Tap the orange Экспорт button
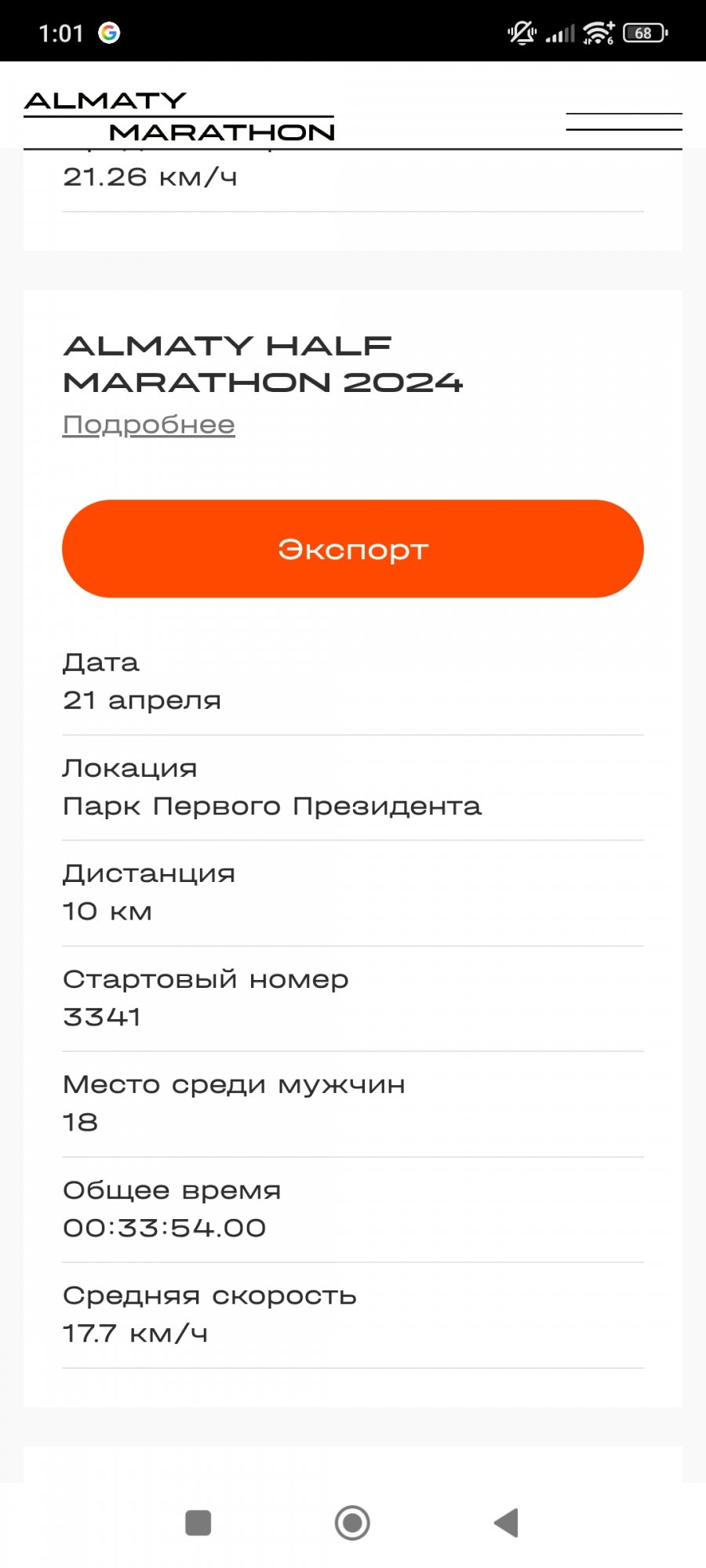 (x=353, y=549)
